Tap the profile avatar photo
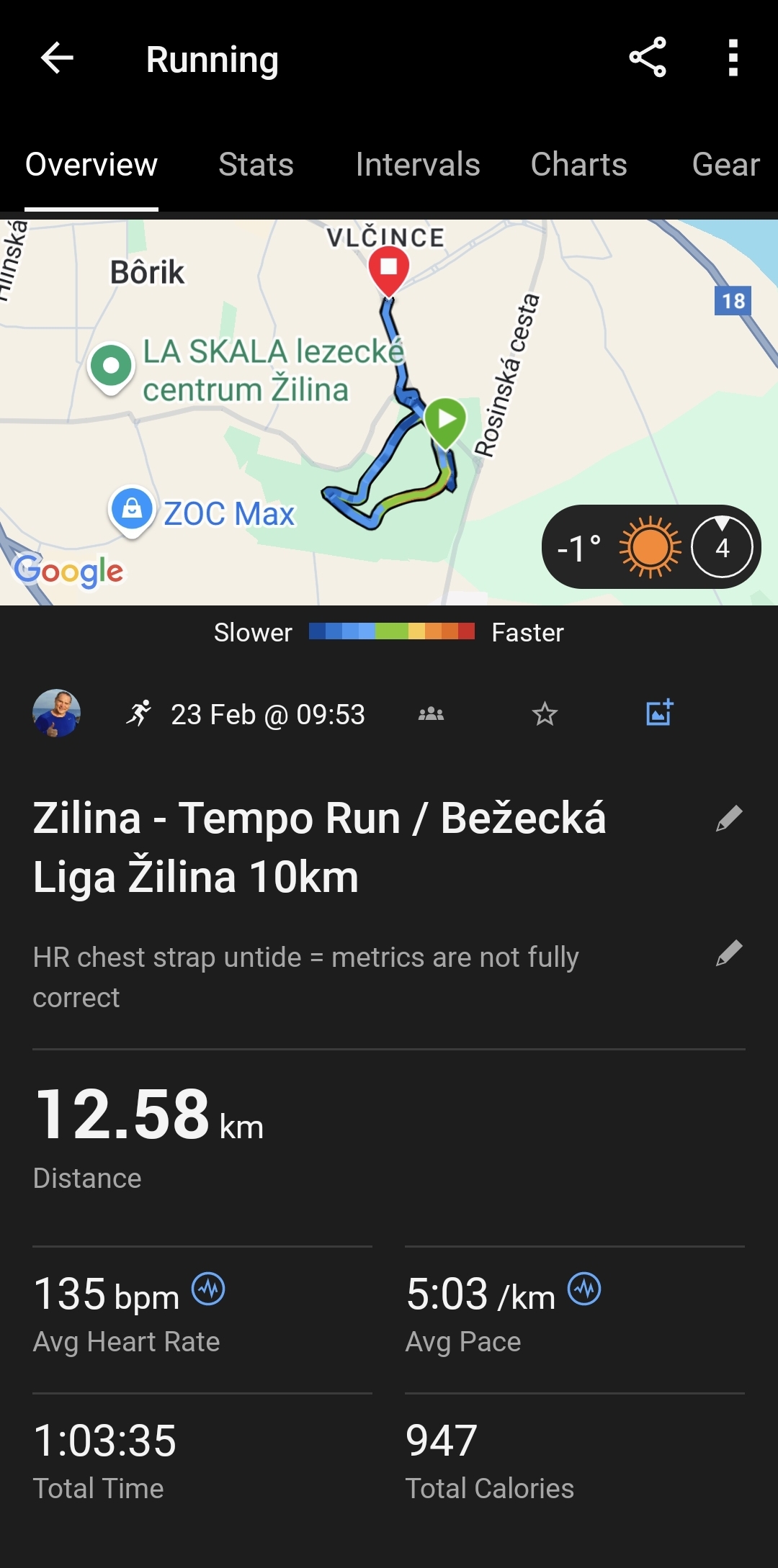This screenshot has height=1568, width=778. (x=56, y=713)
